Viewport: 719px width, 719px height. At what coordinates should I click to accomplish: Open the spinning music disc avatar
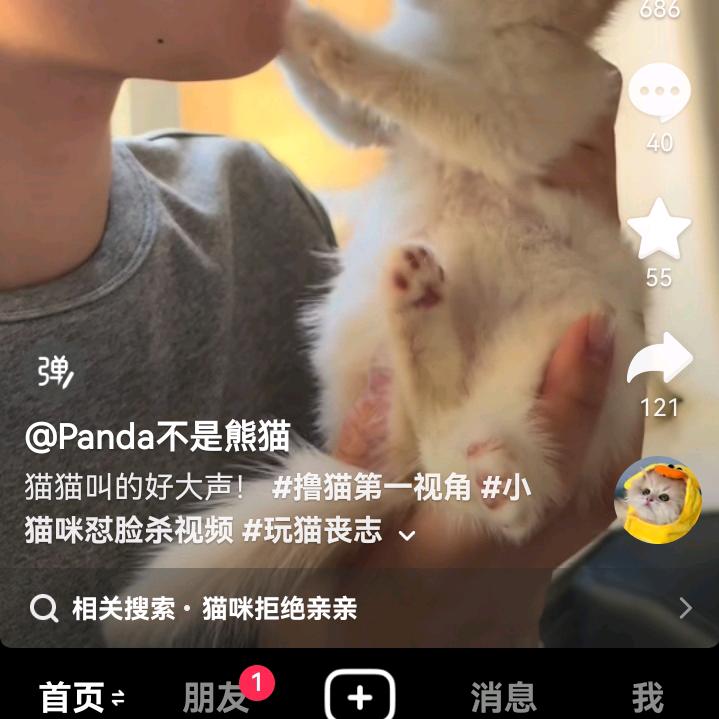(657, 500)
